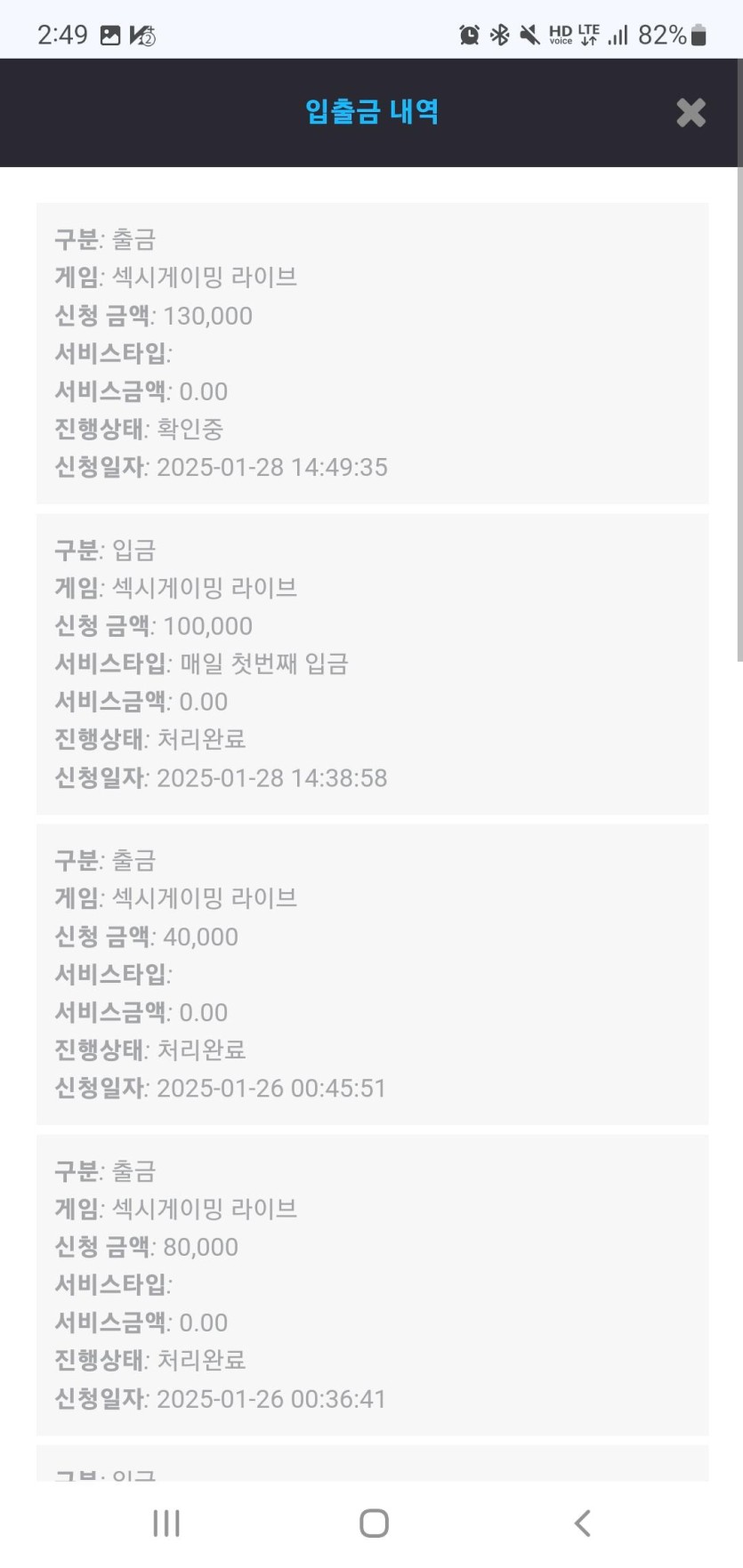The image size is (743, 1568).
Task: Go to the phone's home screen
Action: pyautogui.click(x=374, y=1523)
